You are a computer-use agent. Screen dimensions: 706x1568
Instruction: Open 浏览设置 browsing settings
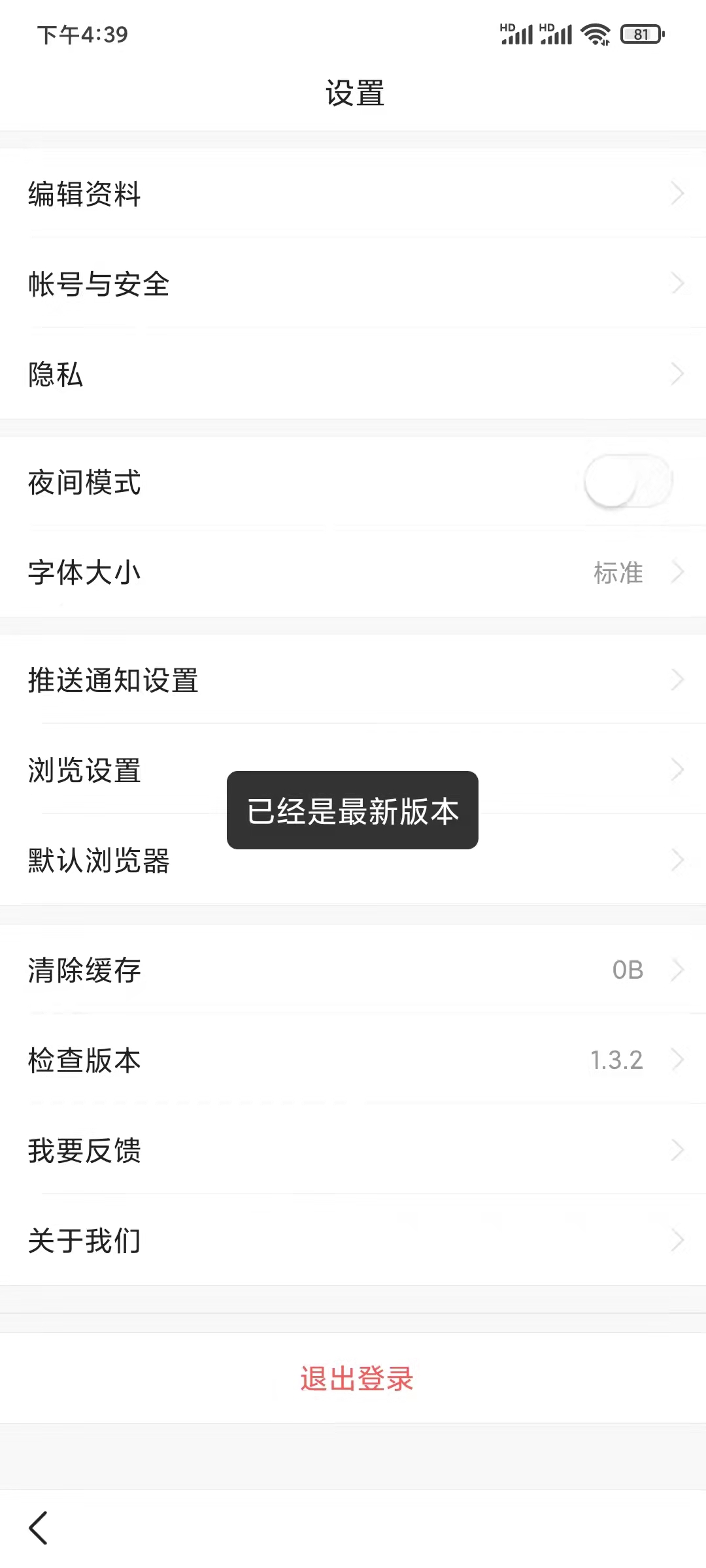click(353, 770)
